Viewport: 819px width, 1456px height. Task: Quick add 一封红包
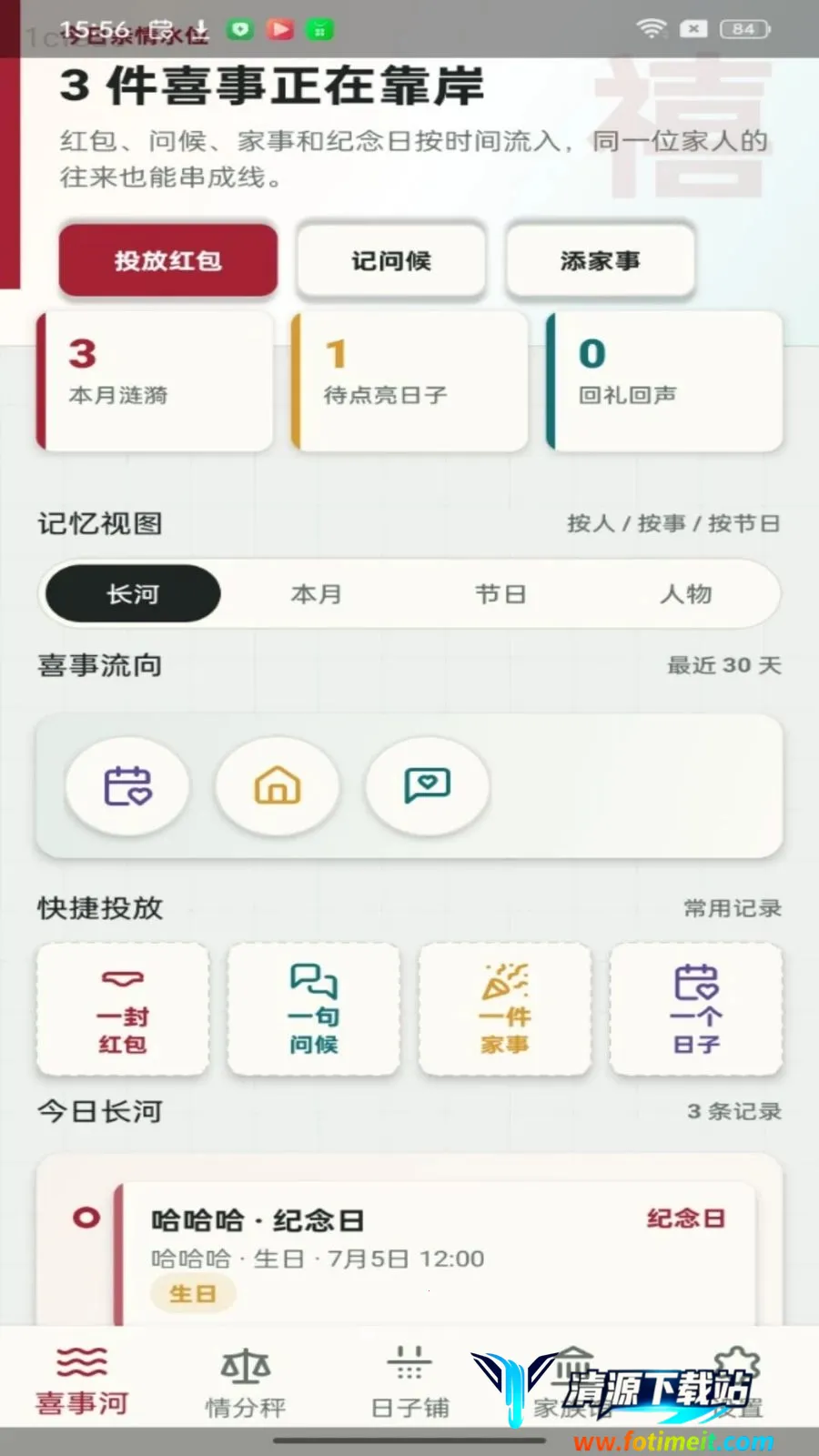click(x=123, y=1009)
